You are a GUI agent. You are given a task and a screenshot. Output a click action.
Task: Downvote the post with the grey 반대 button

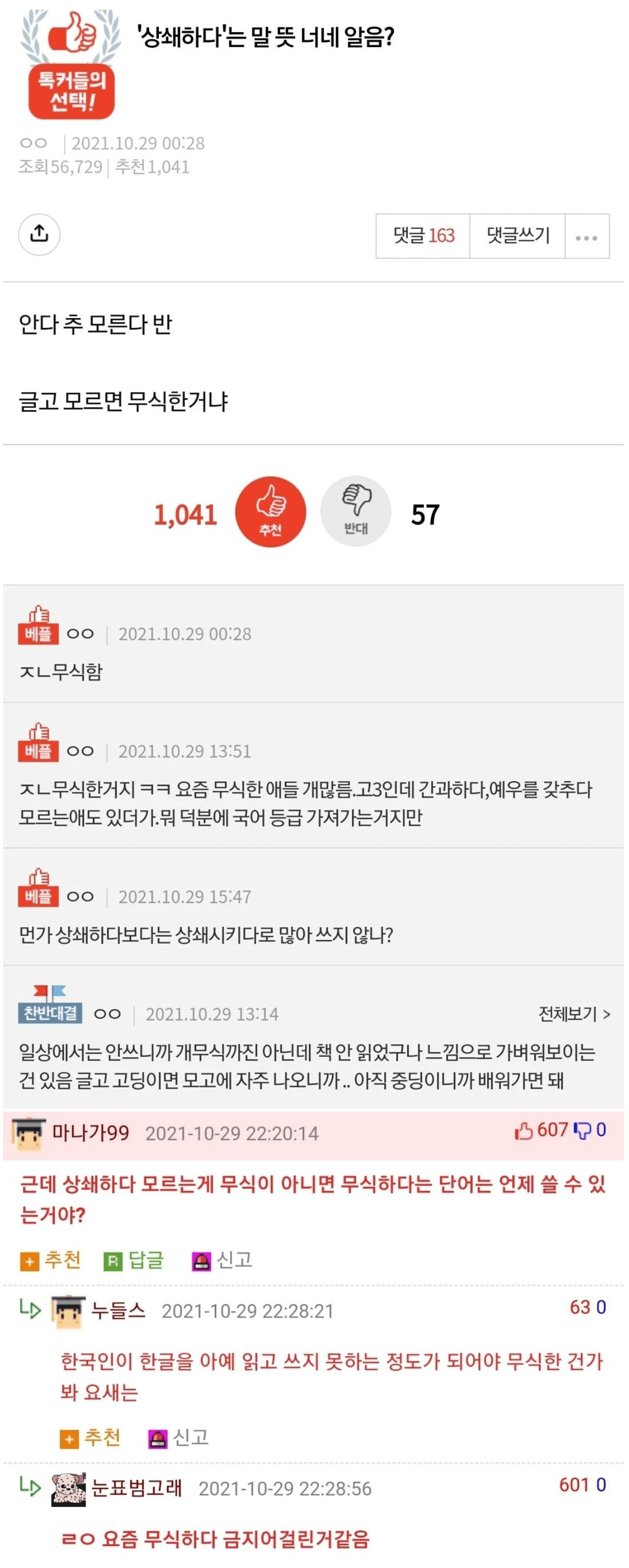click(x=355, y=511)
